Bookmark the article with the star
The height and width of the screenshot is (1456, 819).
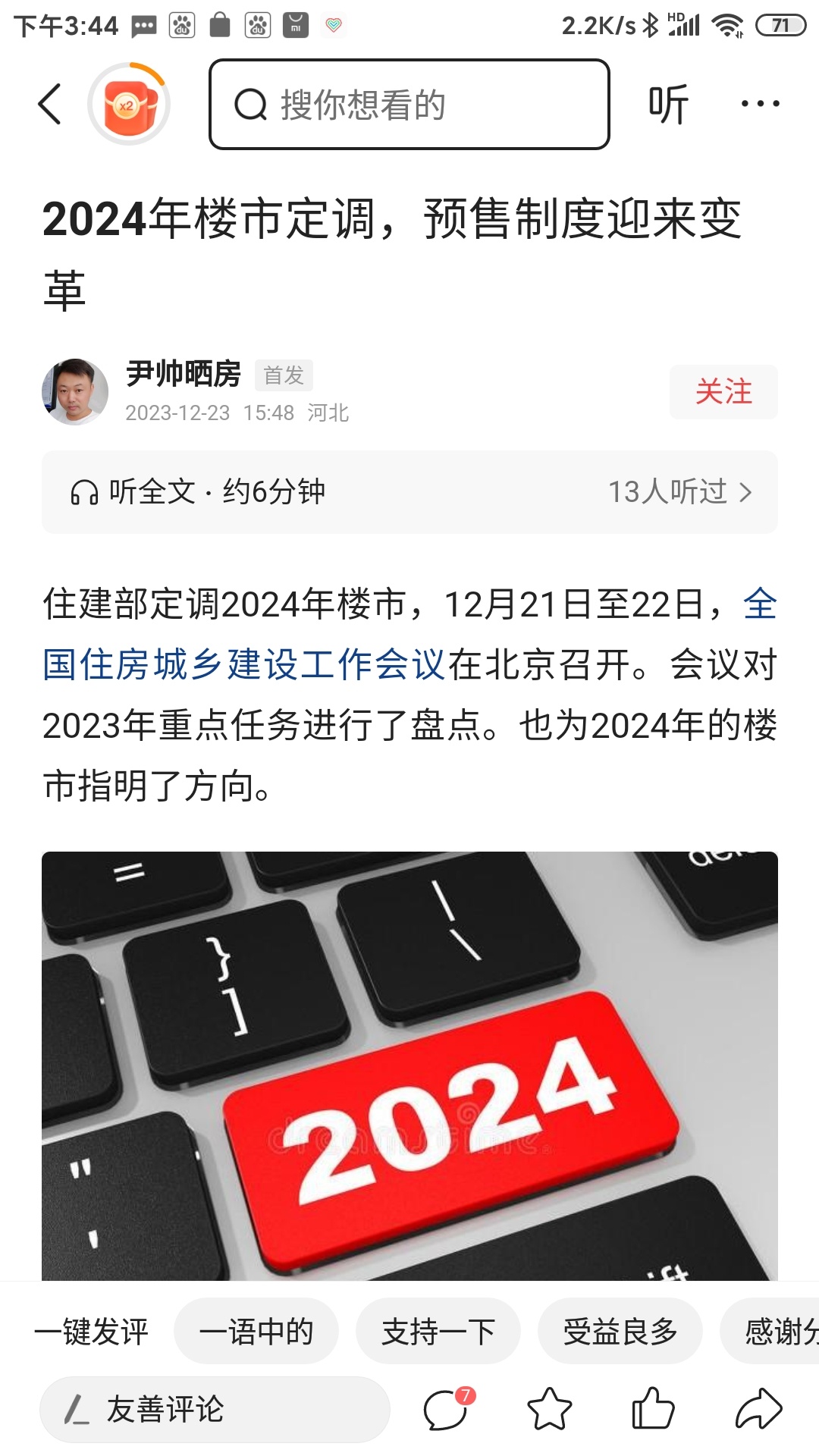pos(549,1409)
